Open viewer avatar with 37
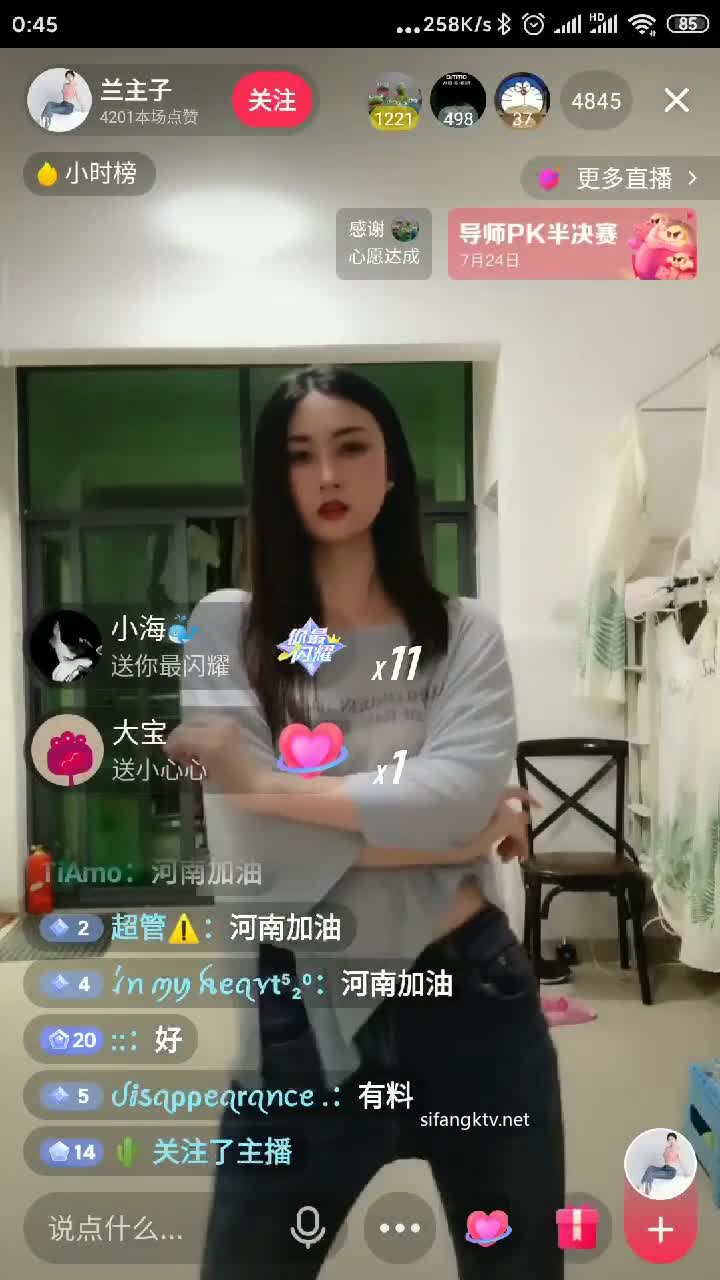 point(522,101)
